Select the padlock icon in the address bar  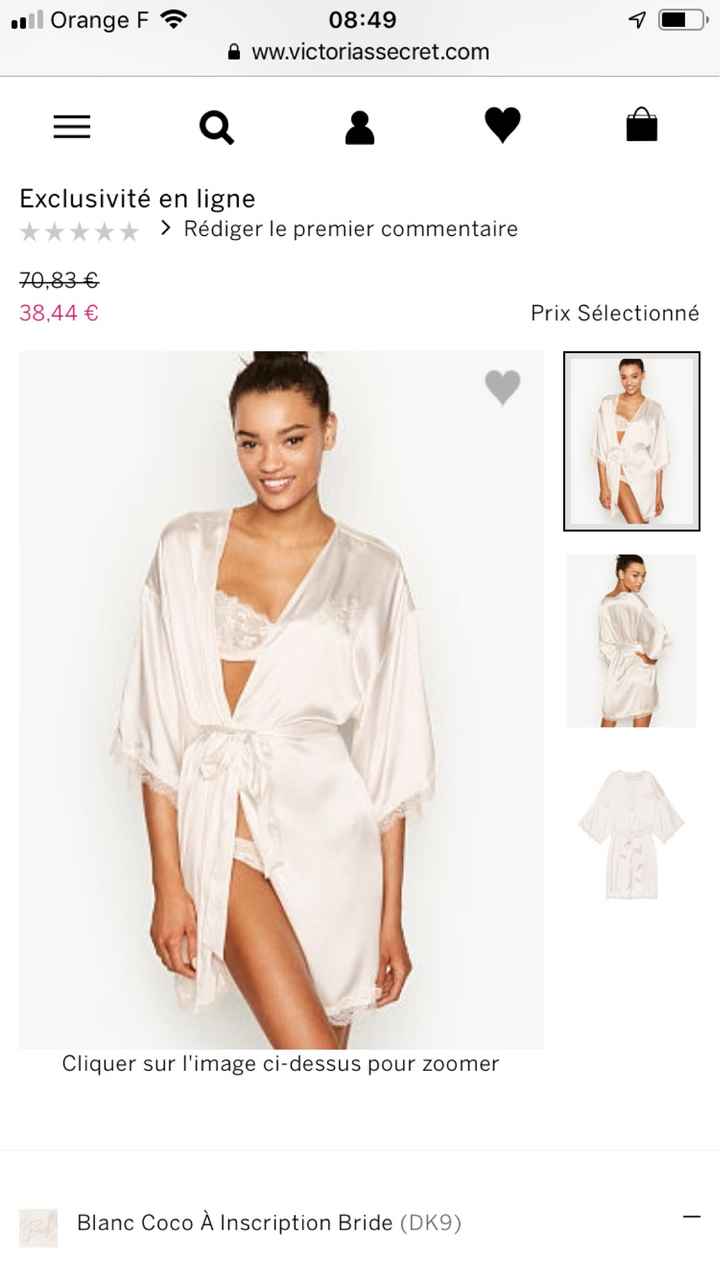coord(233,51)
